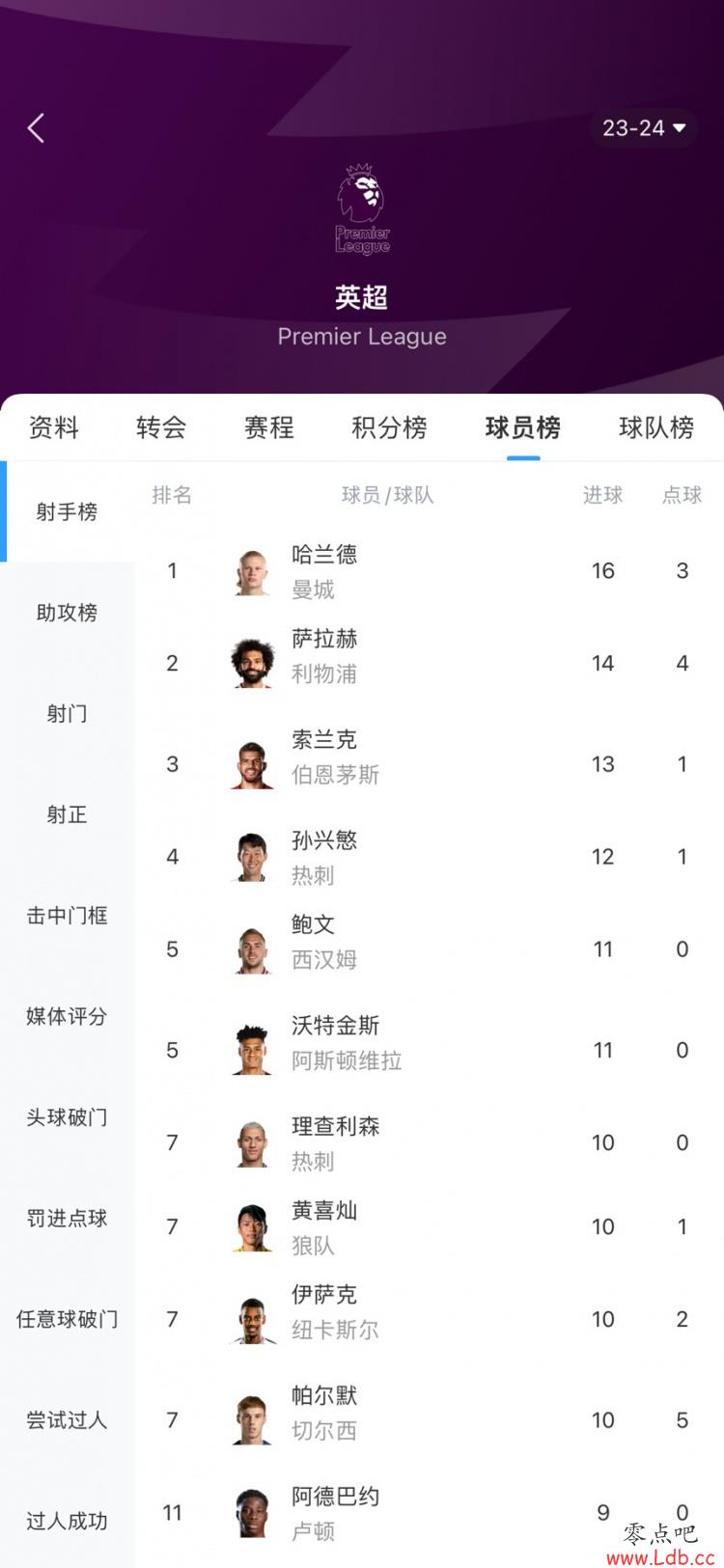
Task: Open the 23-24 season dropdown
Action: click(643, 128)
